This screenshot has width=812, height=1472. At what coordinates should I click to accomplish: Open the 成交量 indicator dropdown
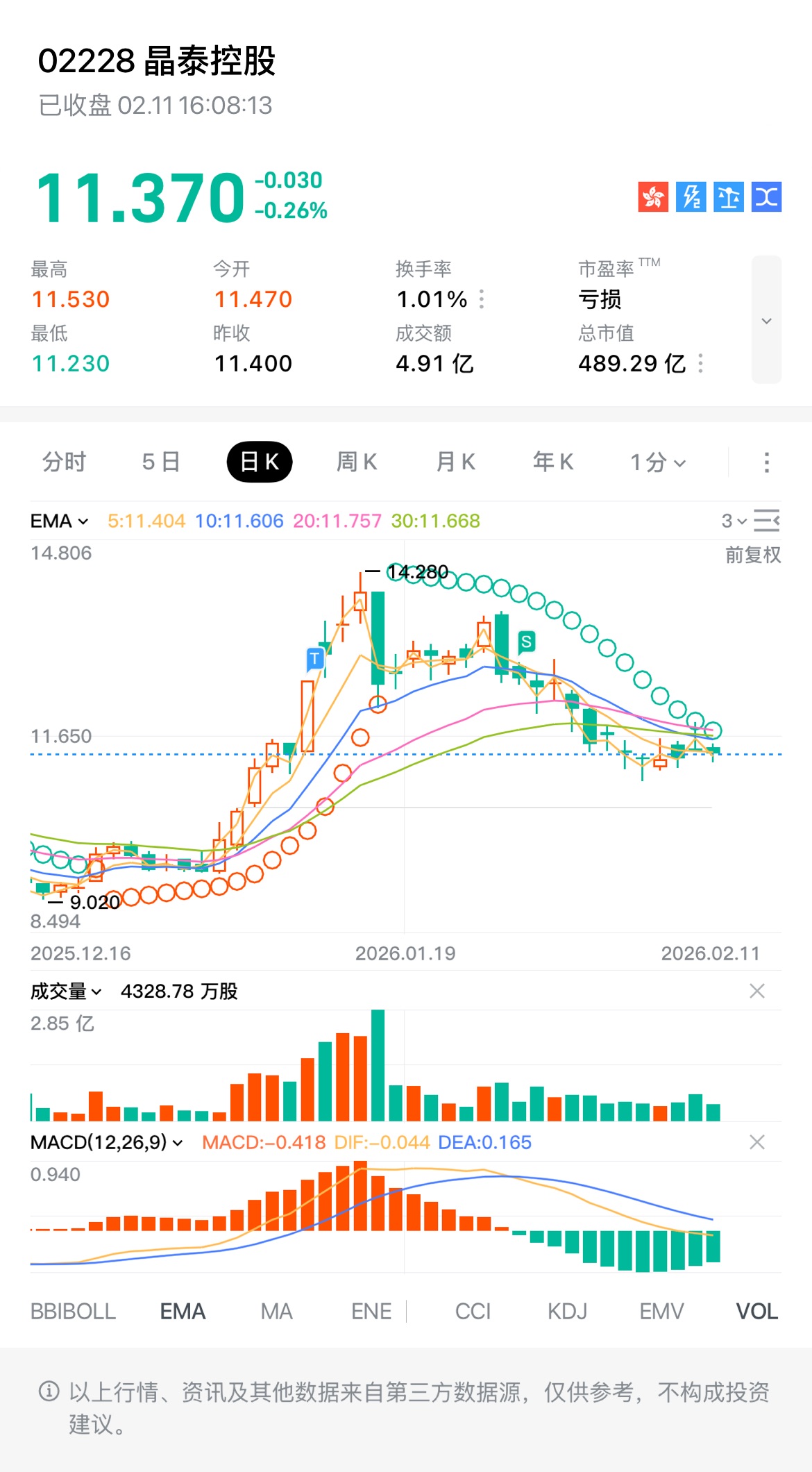click(66, 991)
